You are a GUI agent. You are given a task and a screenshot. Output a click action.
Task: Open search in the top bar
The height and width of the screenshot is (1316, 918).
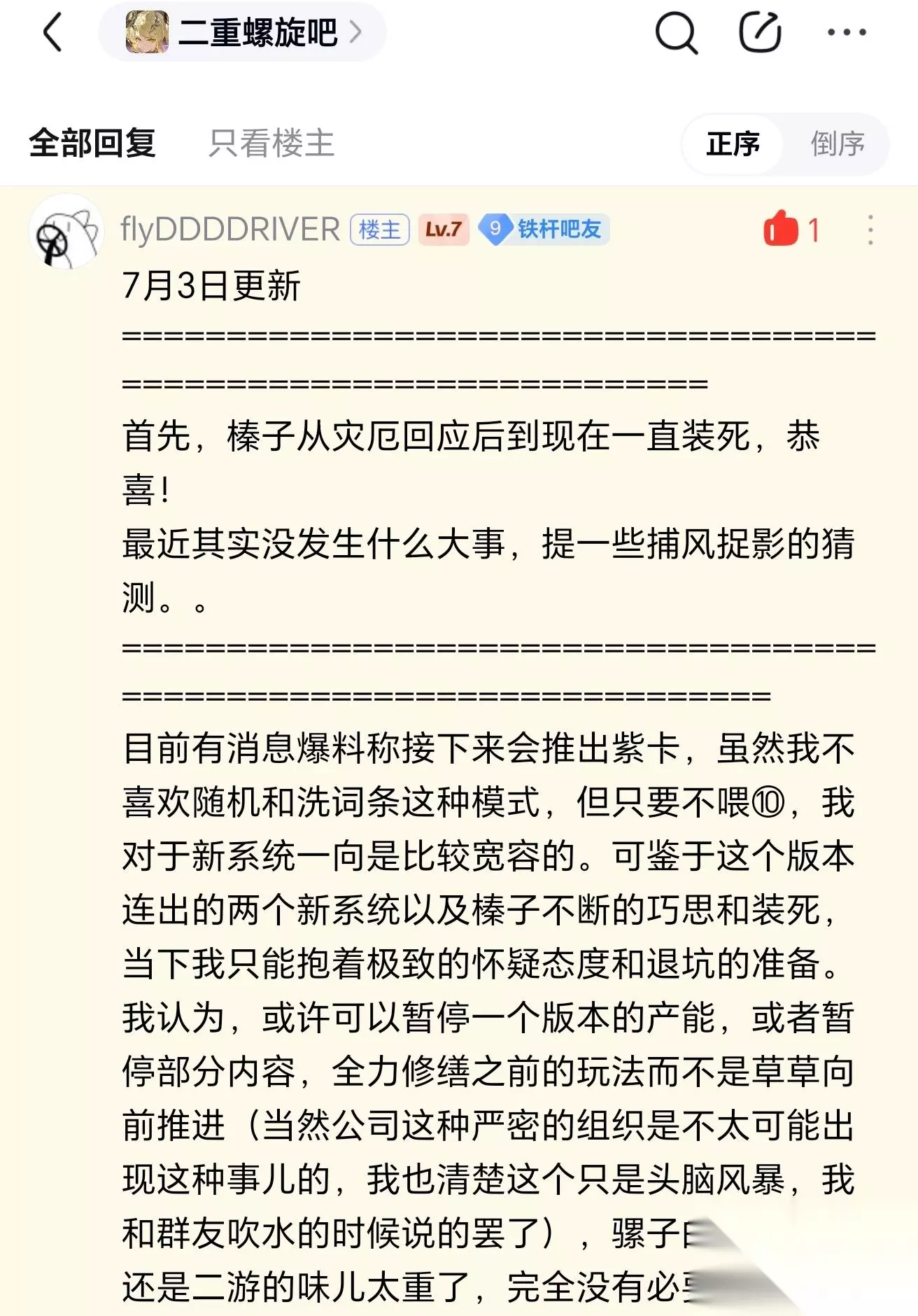(x=676, y=32)
